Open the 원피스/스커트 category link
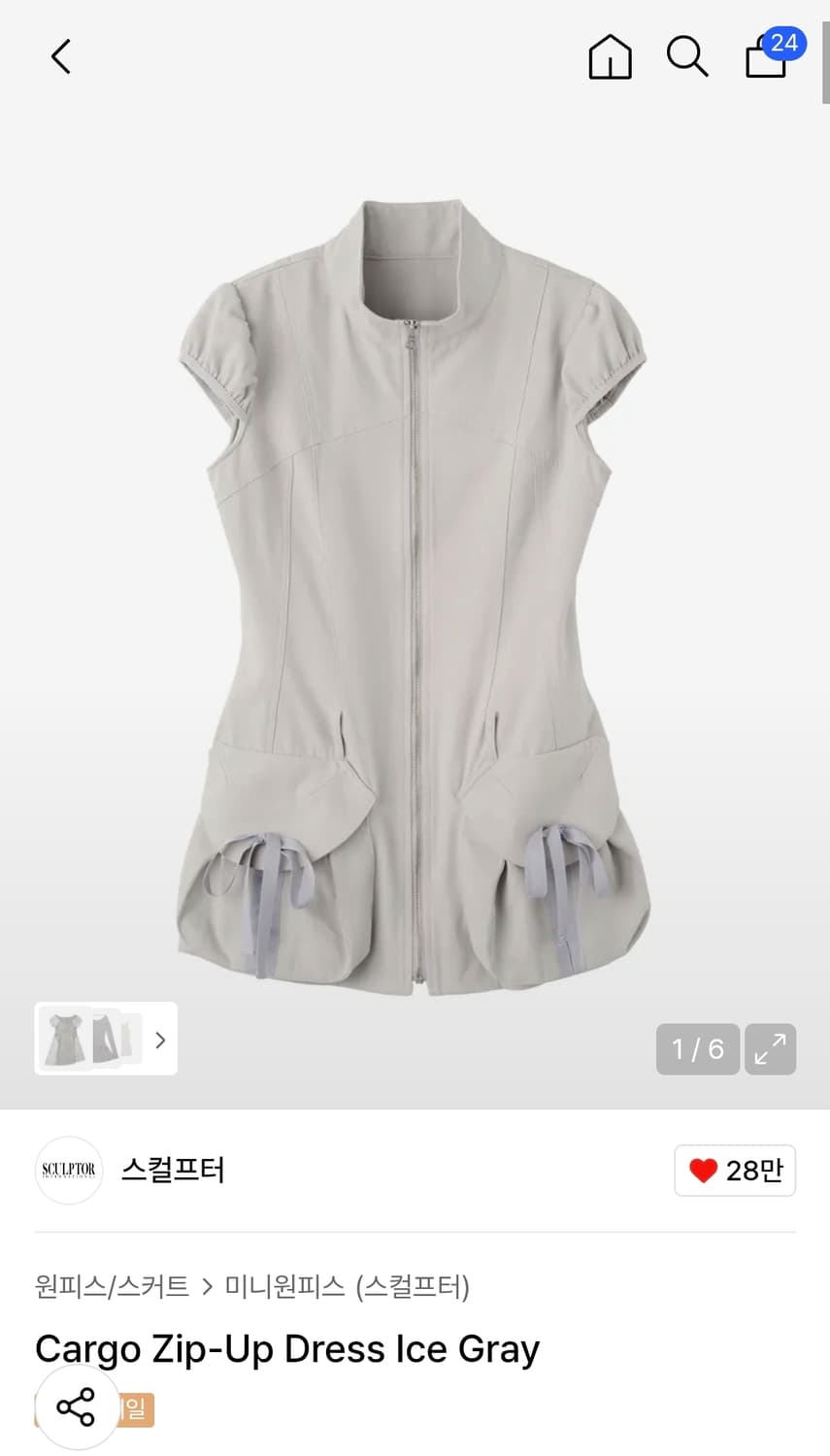Screen dimensions: 830x1456 [113, 1287]
